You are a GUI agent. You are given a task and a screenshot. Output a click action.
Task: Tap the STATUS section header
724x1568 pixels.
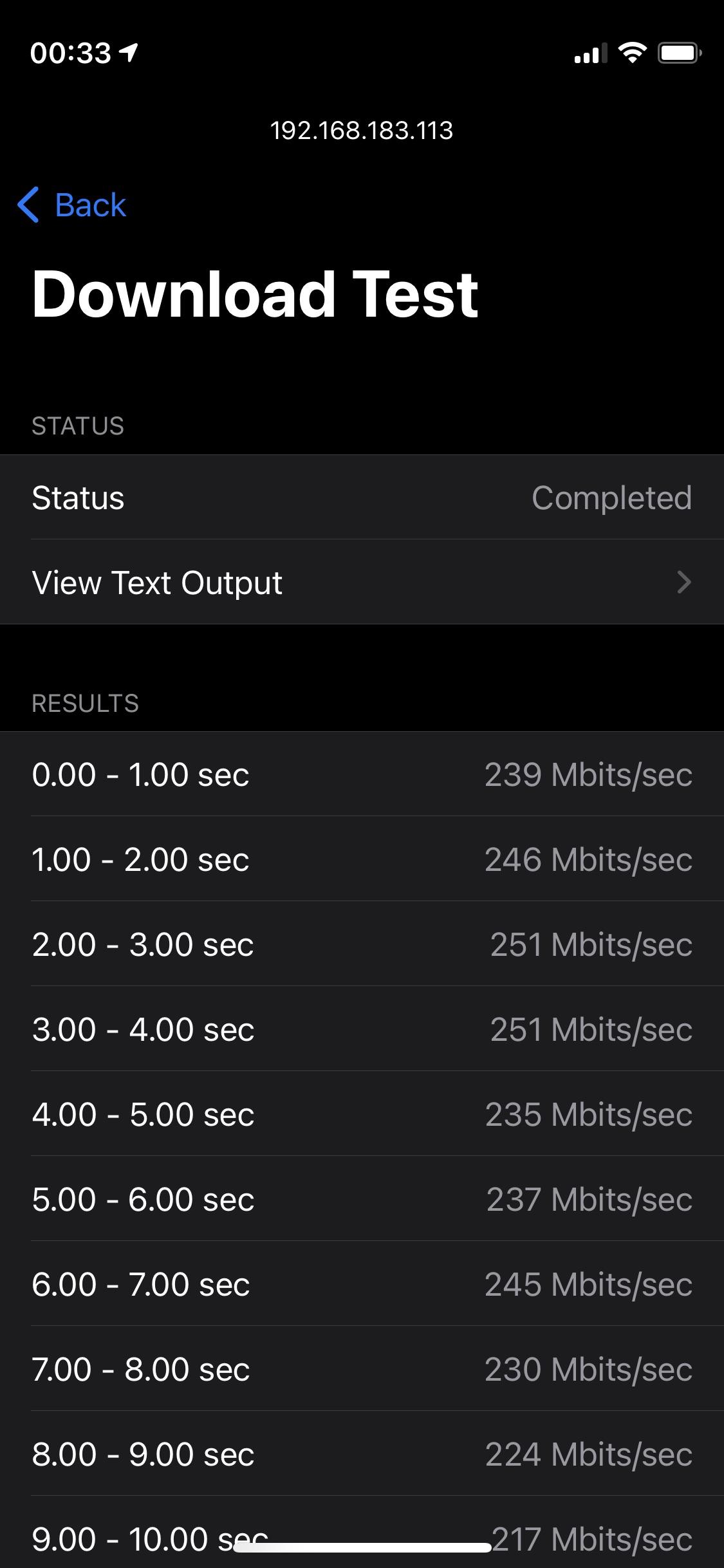point(79,425)
